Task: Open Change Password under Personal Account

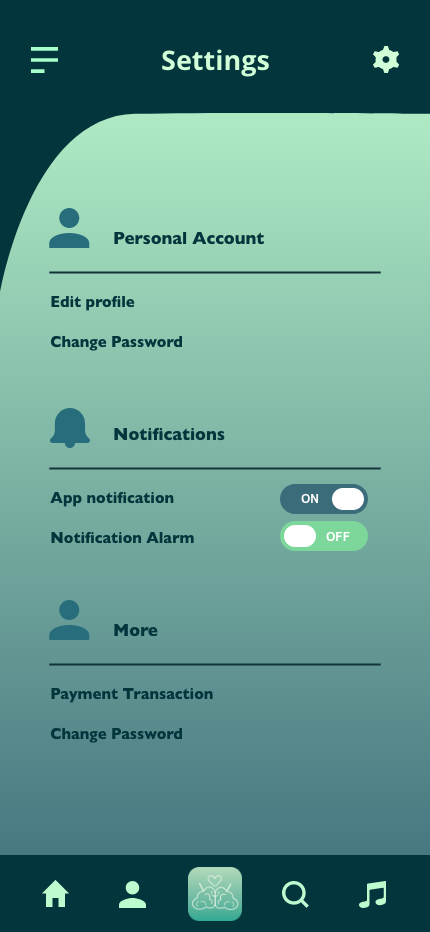Action: (117, 342)
